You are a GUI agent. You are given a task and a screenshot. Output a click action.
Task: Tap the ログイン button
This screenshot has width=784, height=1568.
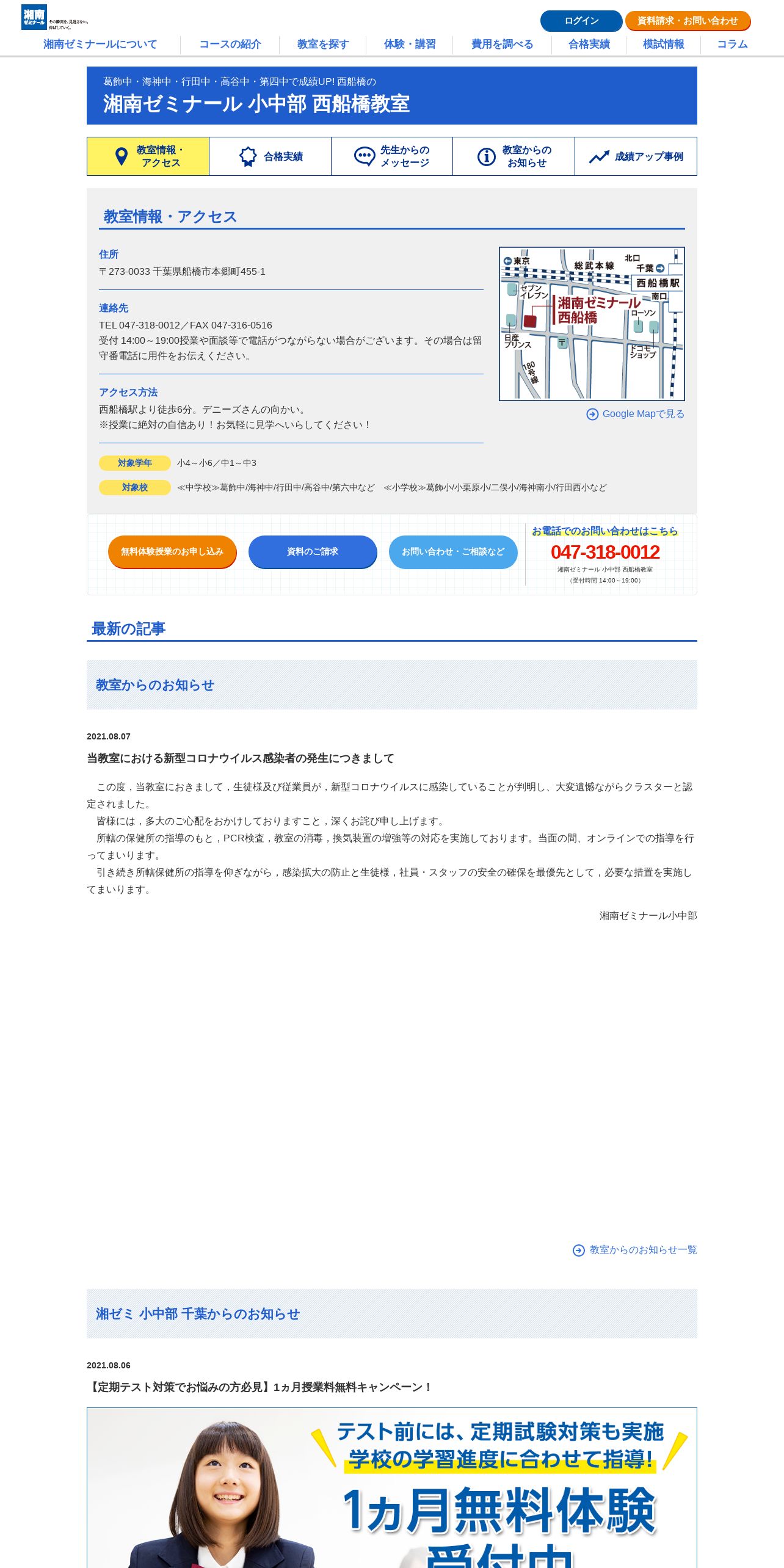point(581,21)
